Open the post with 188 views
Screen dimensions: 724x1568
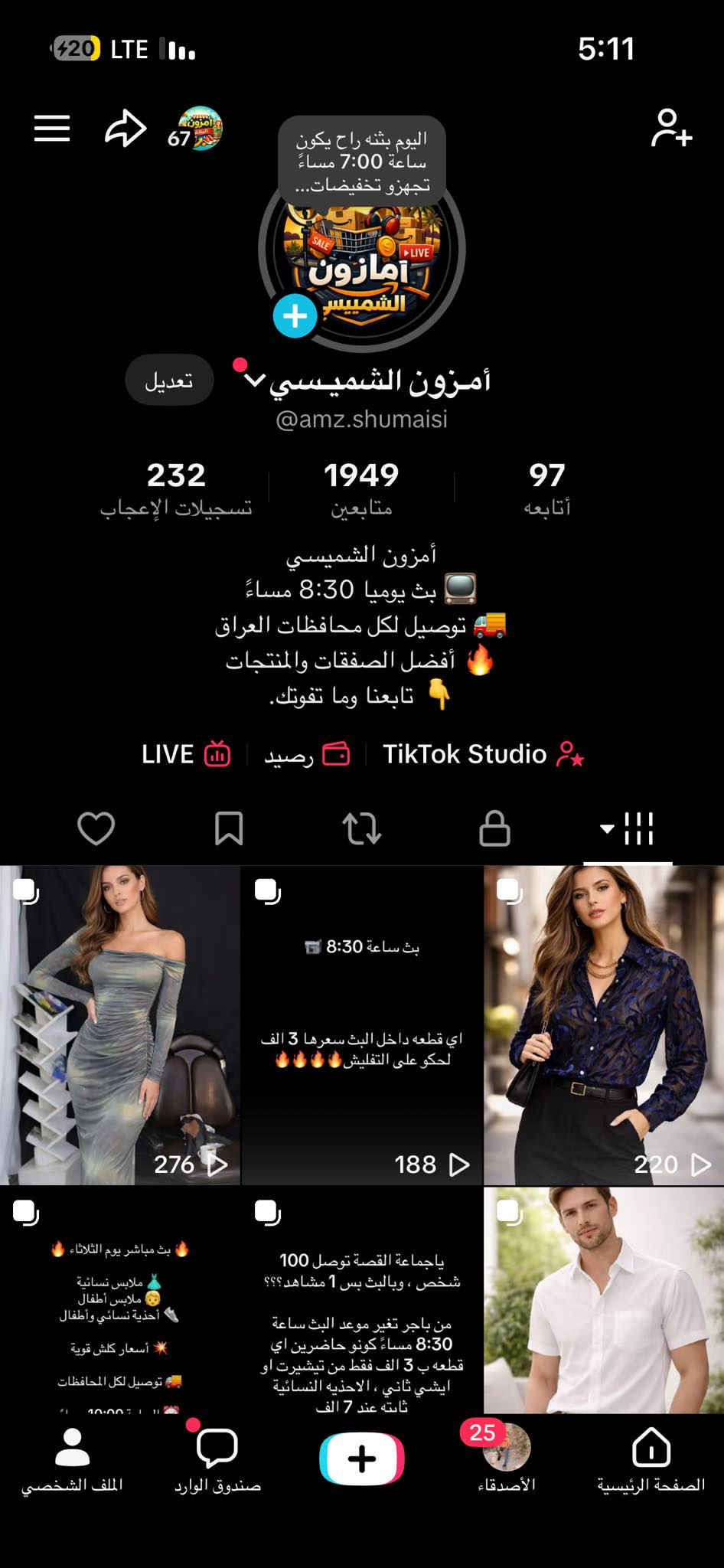(362, 1024)
